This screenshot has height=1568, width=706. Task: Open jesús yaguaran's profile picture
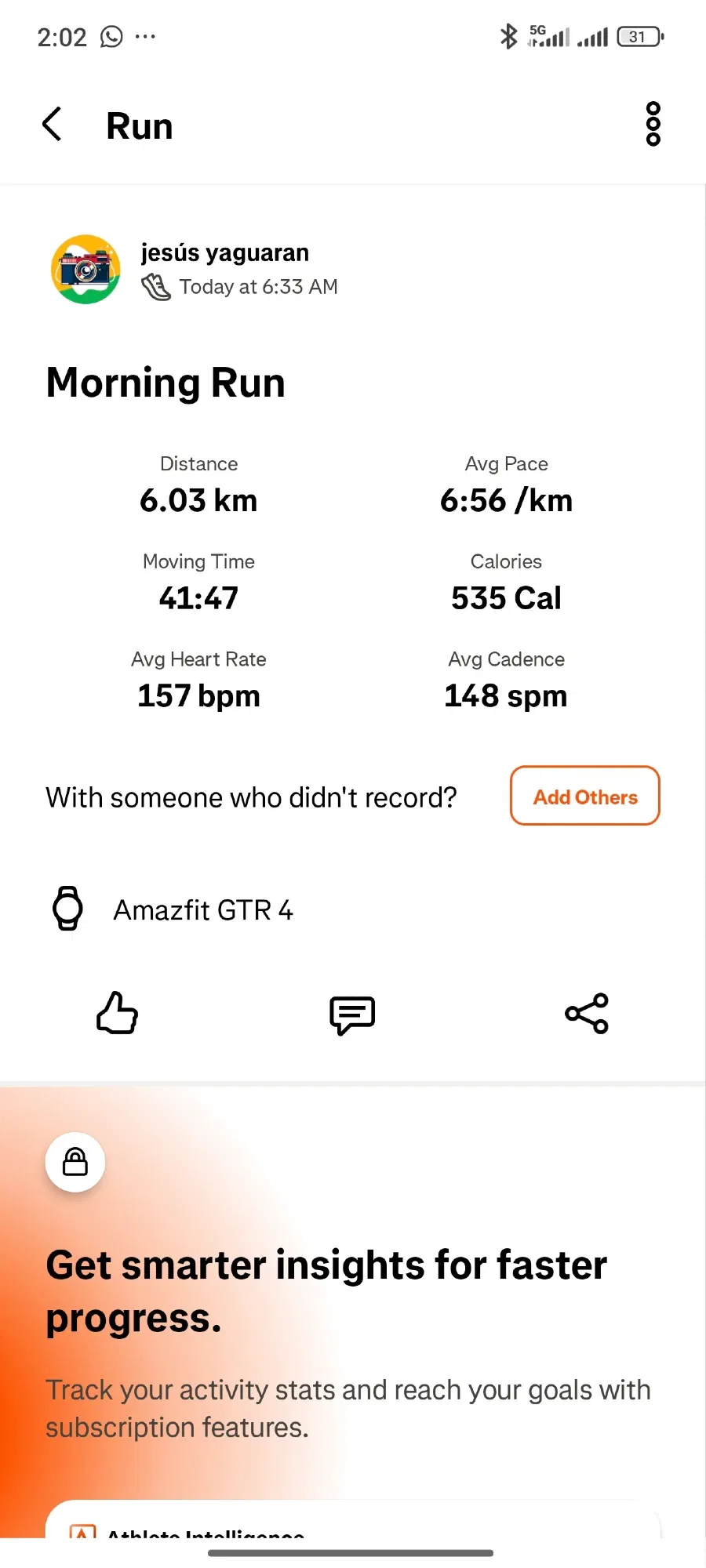click(x=86, y=269)
